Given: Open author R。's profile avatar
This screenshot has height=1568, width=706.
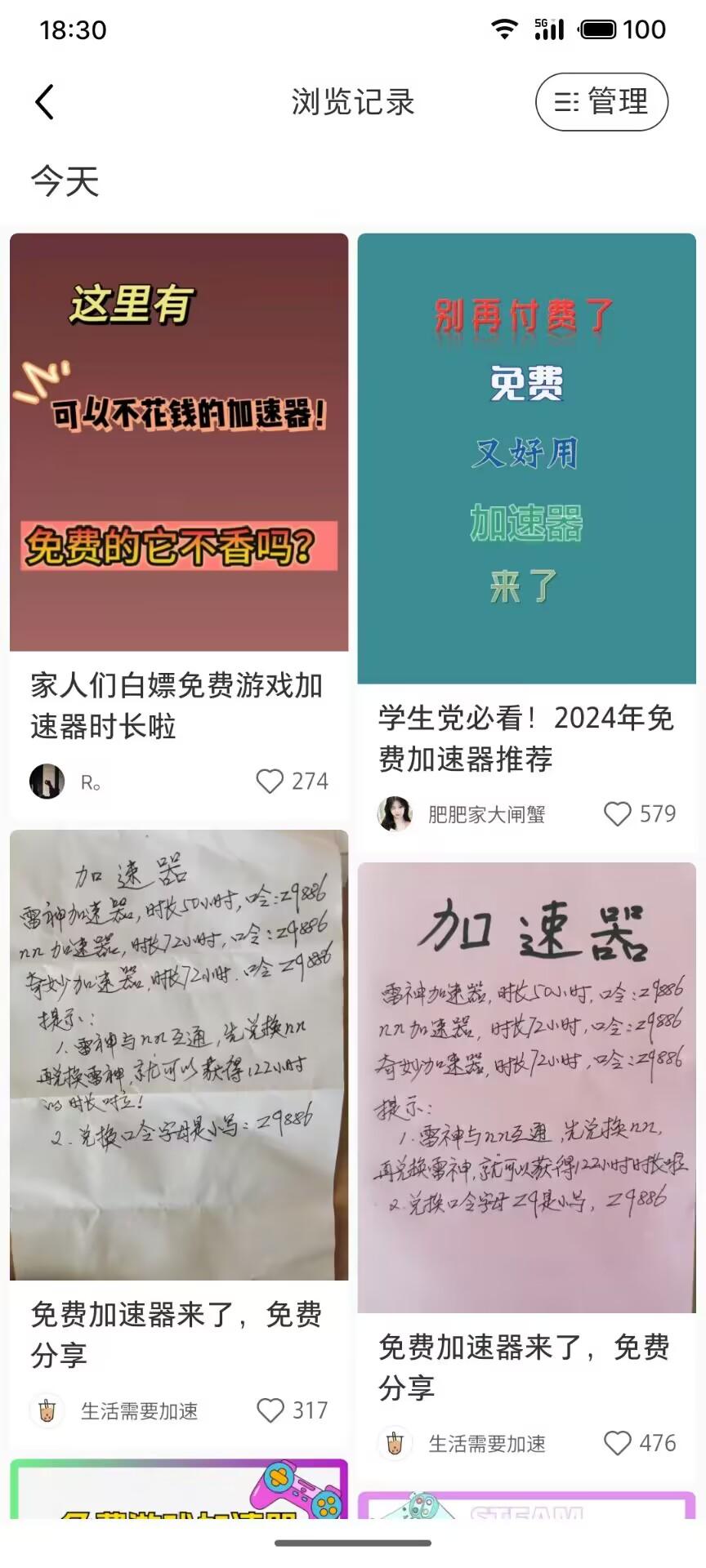Looking at the screenshot, I should pyautogui.click(x=47, y=782).
